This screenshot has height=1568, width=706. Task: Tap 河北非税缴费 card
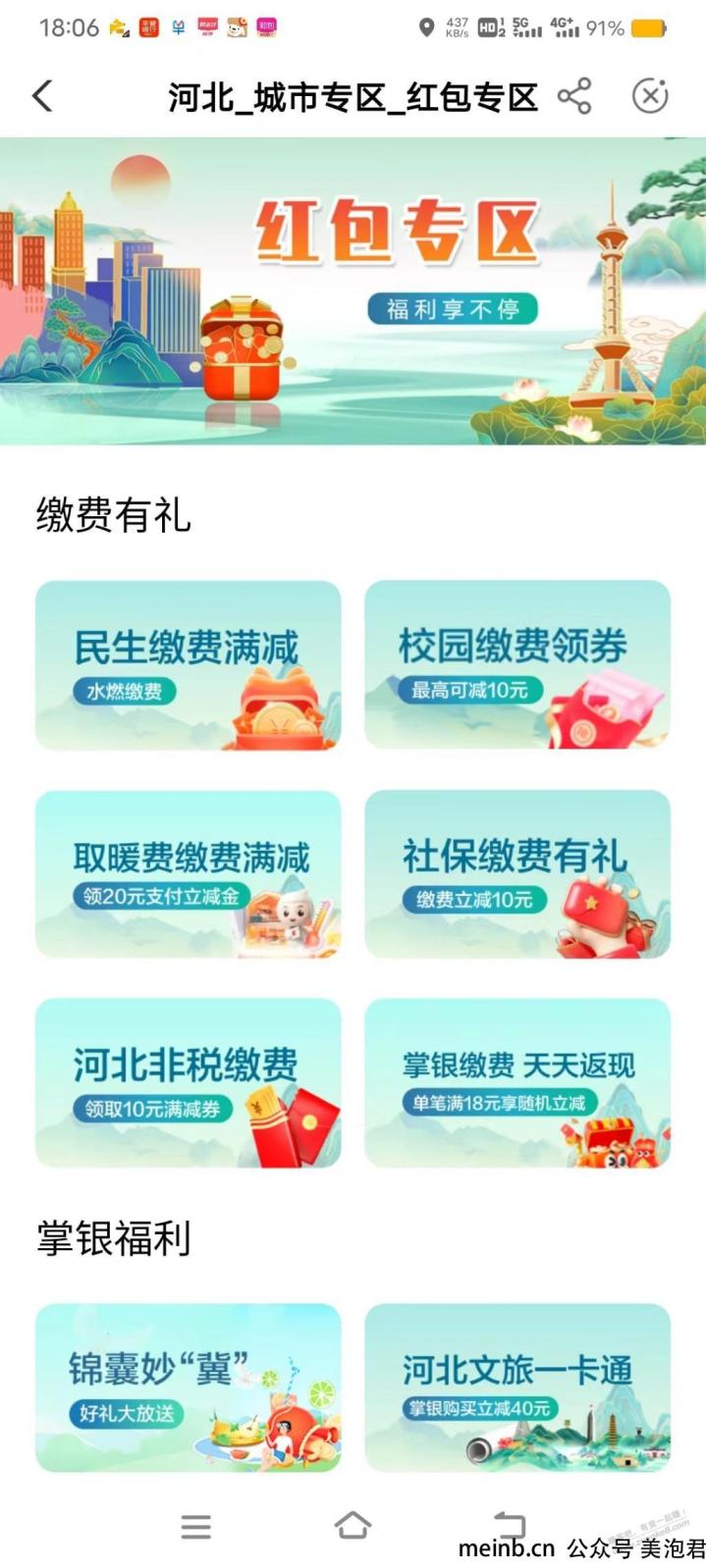[188, 1083]
